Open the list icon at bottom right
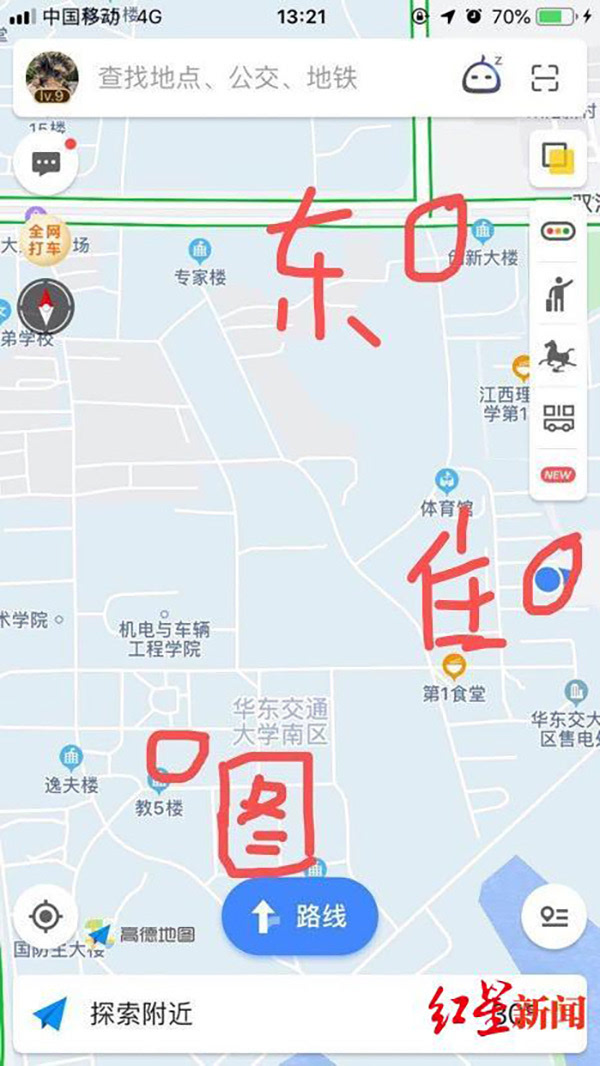 coord(554,916)
